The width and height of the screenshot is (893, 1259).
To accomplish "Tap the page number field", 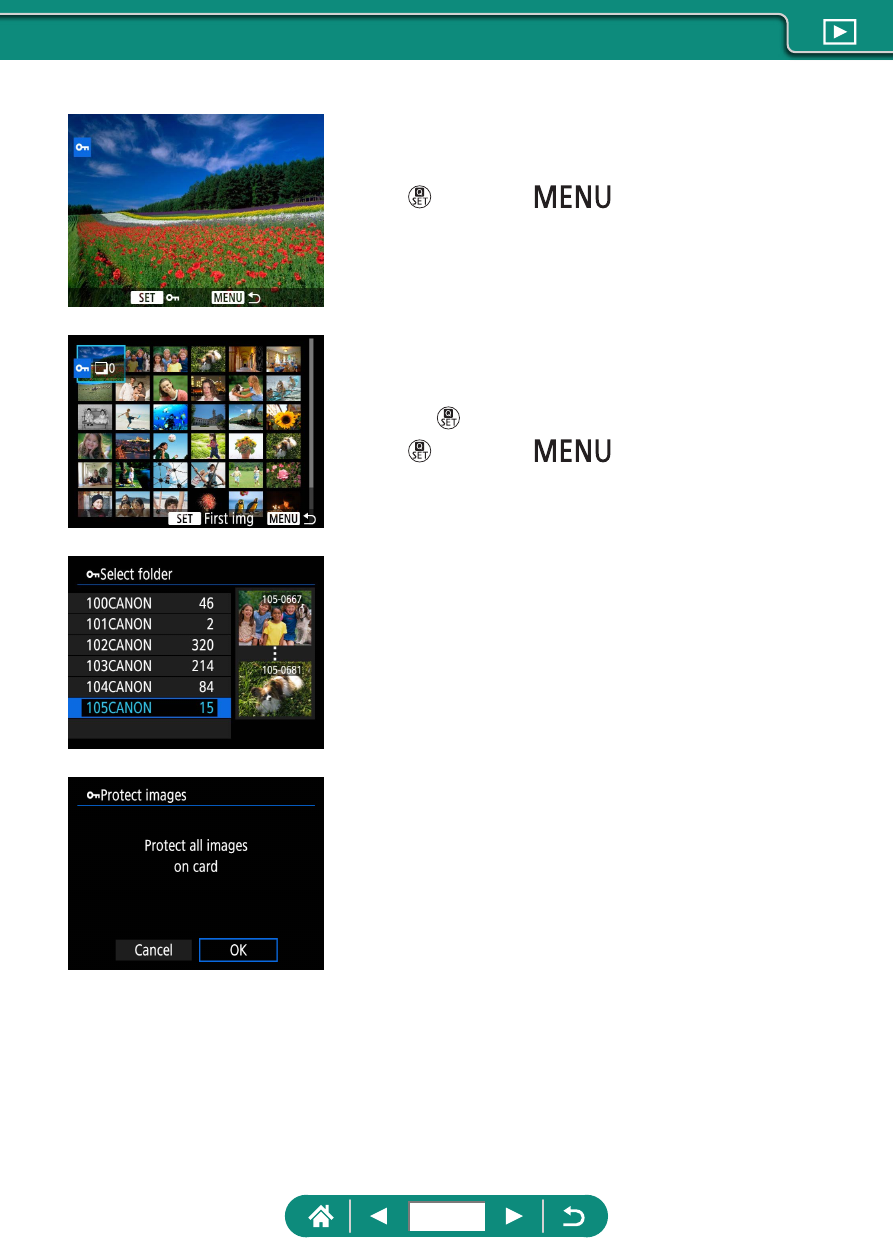I will tap(446, 1216).
